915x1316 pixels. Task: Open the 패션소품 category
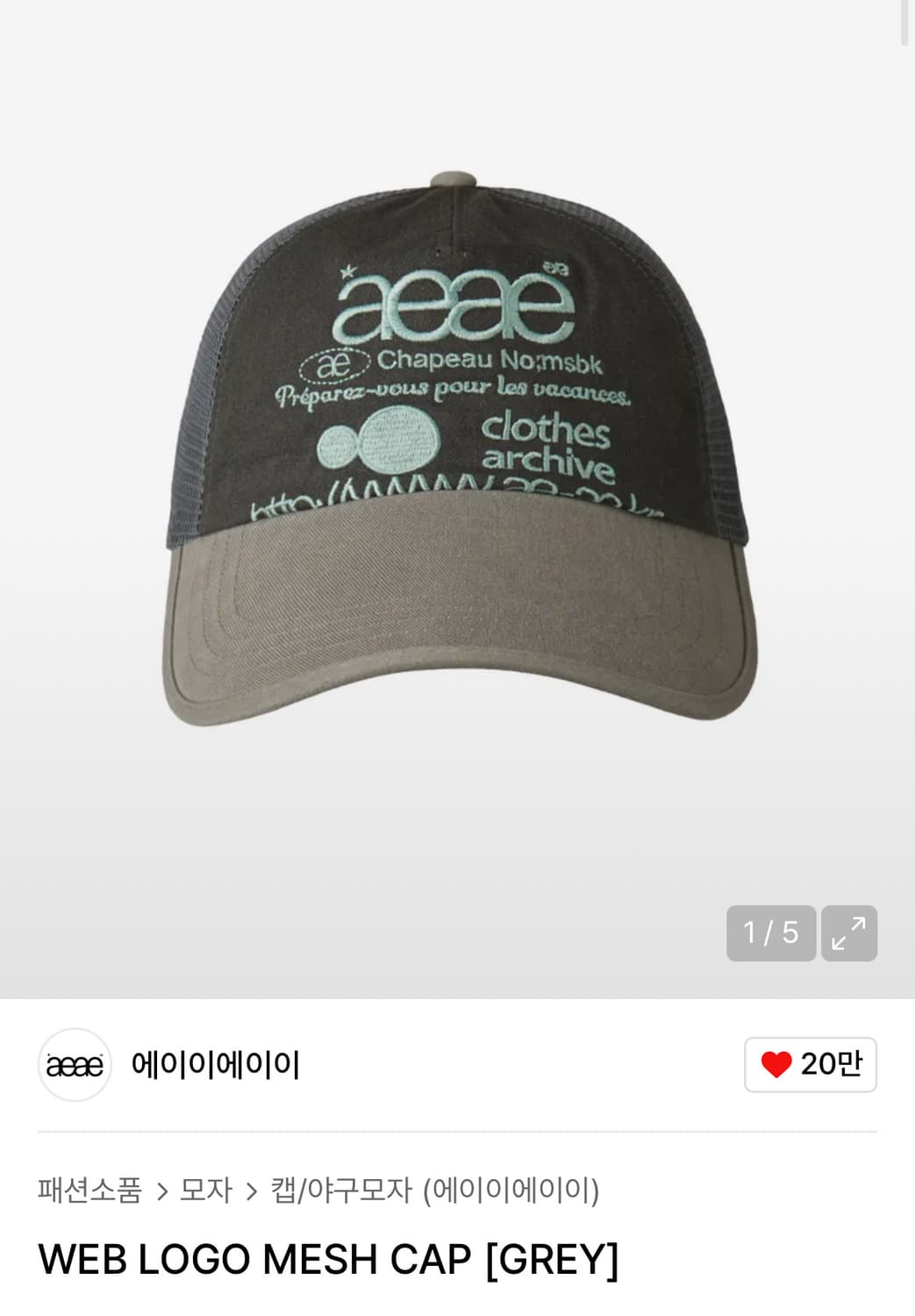tap(90, 1191)
